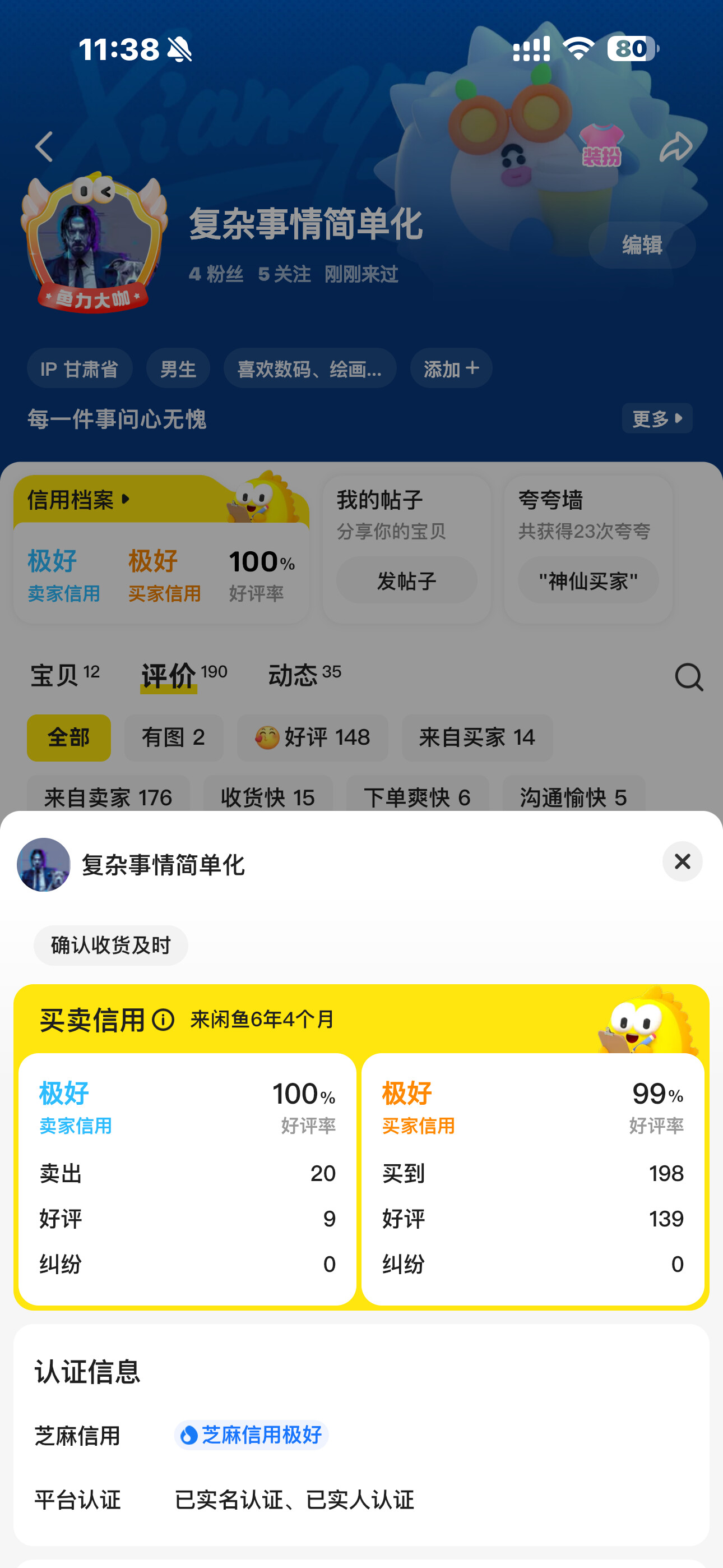The height and width of the screenshot is (1568, 723).
Task: Switch to the 动态 tab
Action: click(304, 676)
